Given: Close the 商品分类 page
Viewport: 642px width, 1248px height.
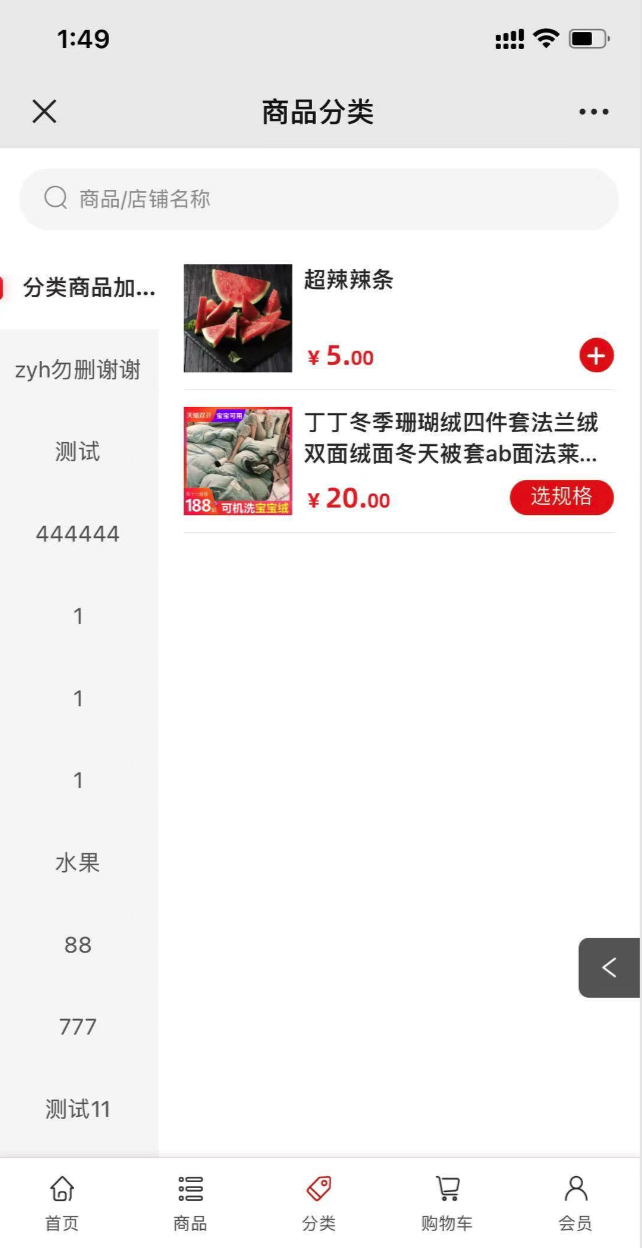Looking at the screenshot, I should click(44, 111).
